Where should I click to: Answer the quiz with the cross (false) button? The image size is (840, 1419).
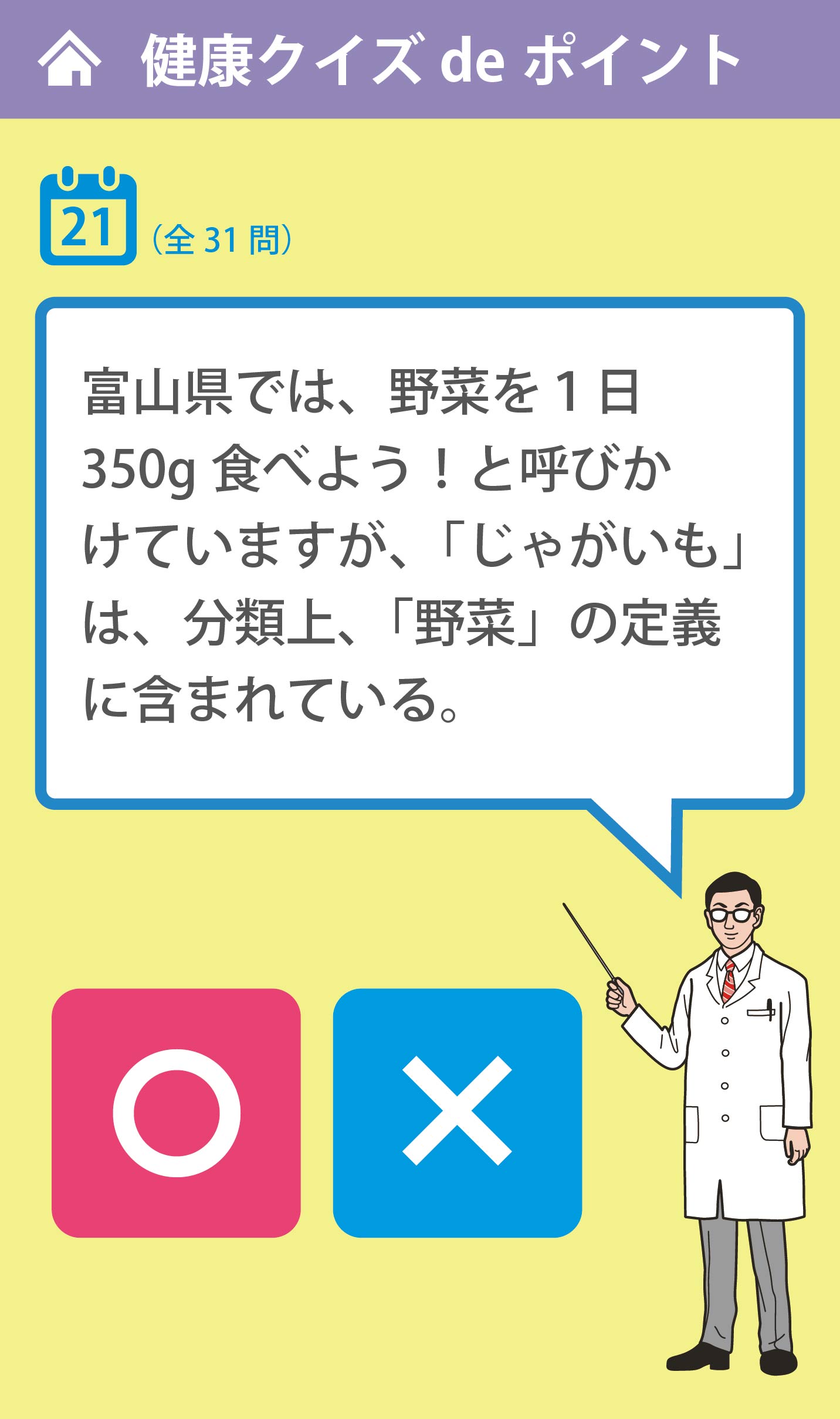tap(458, 1113)
